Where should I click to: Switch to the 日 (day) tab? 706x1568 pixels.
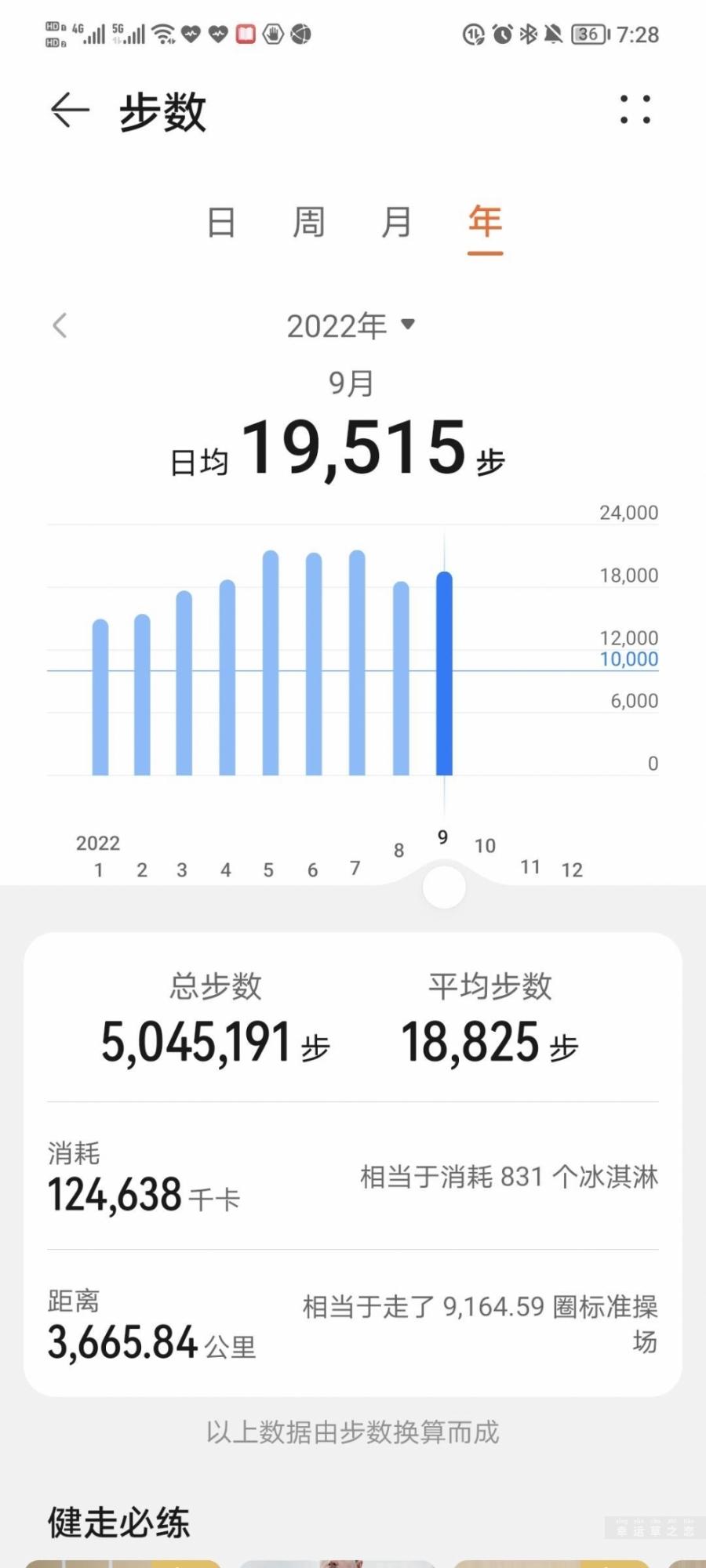tap(221, 223)
